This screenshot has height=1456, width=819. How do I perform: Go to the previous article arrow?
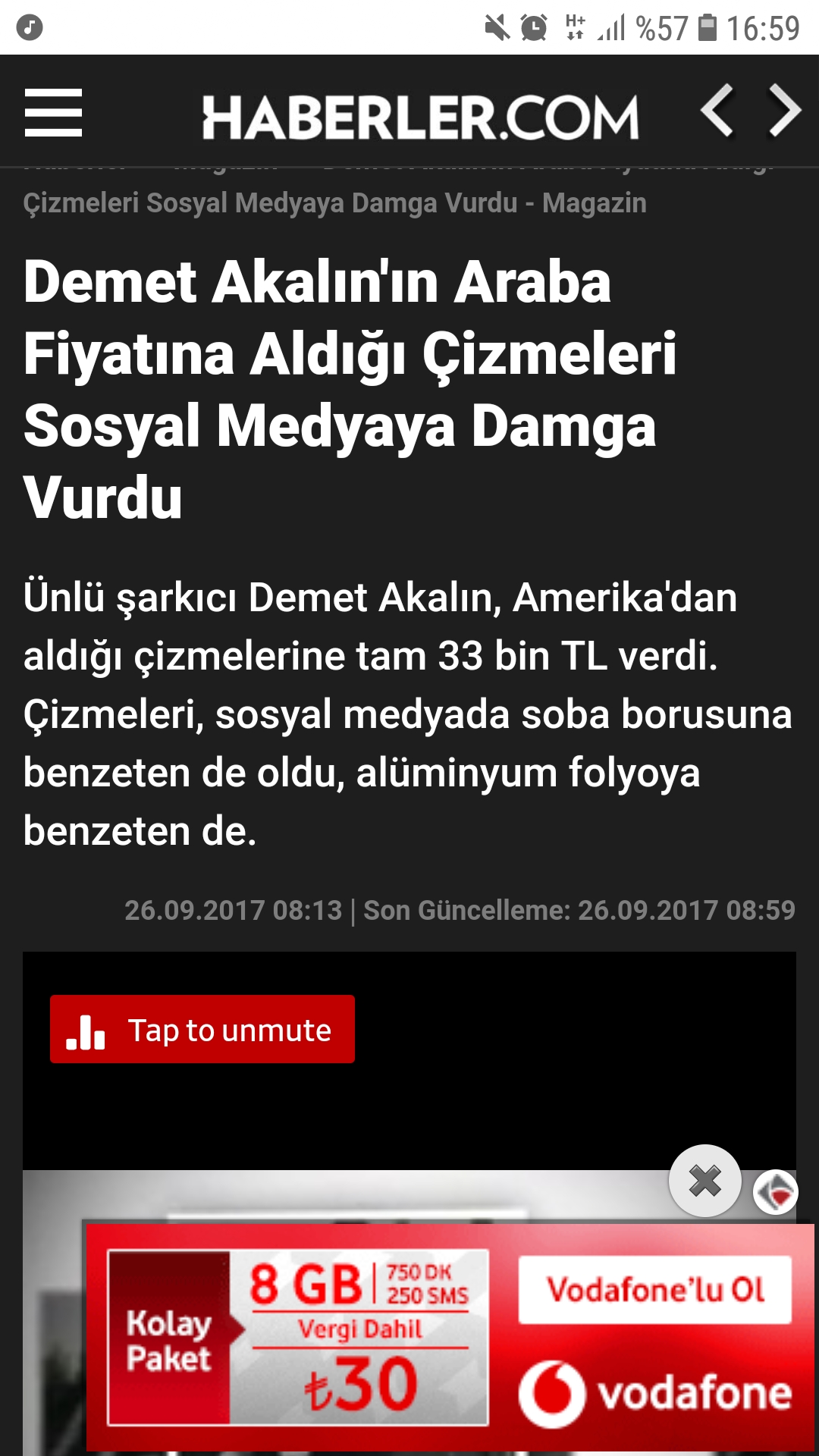pyautogui.click(x=717, y=111)
